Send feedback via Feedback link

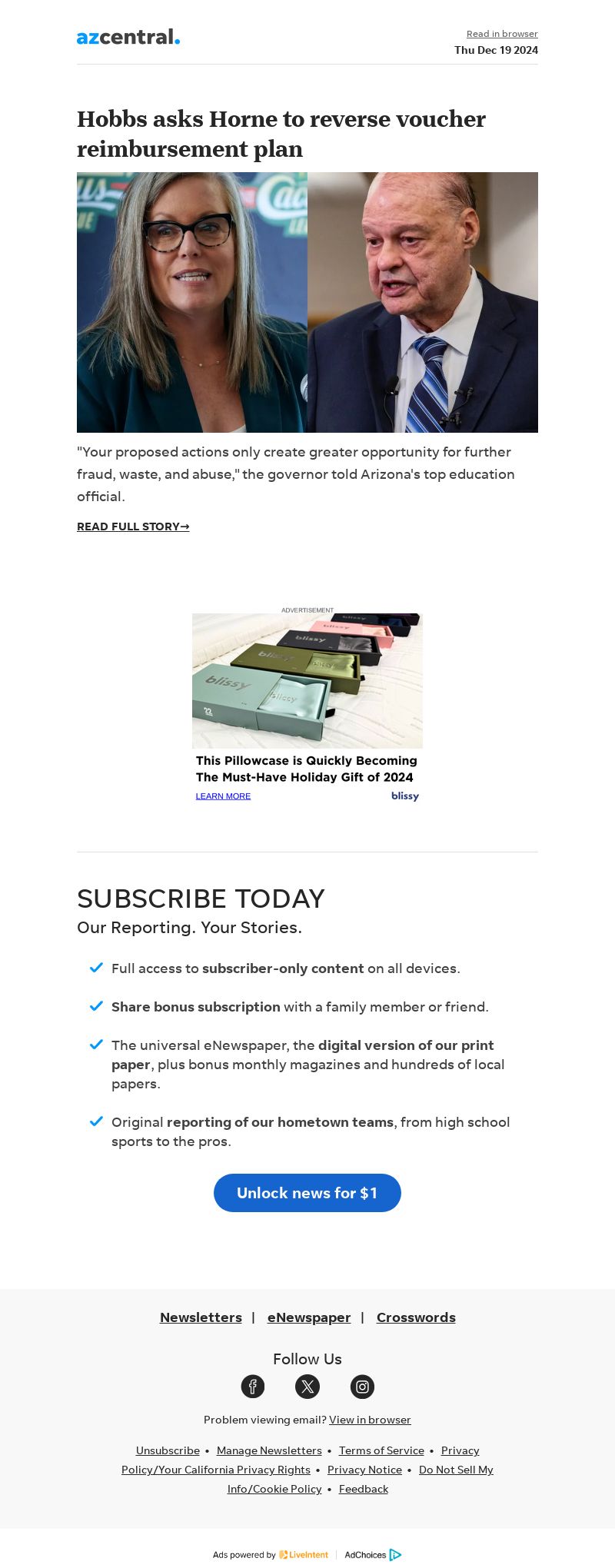(364, 1489)
